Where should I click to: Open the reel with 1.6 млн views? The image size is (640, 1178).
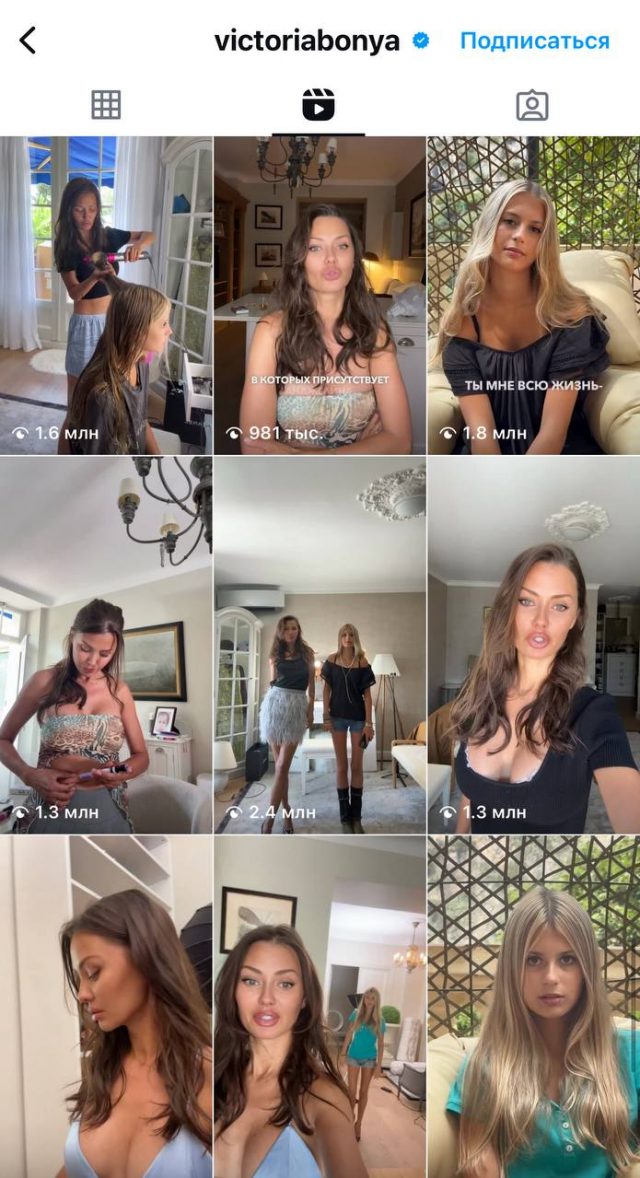(x=106, y=296)
